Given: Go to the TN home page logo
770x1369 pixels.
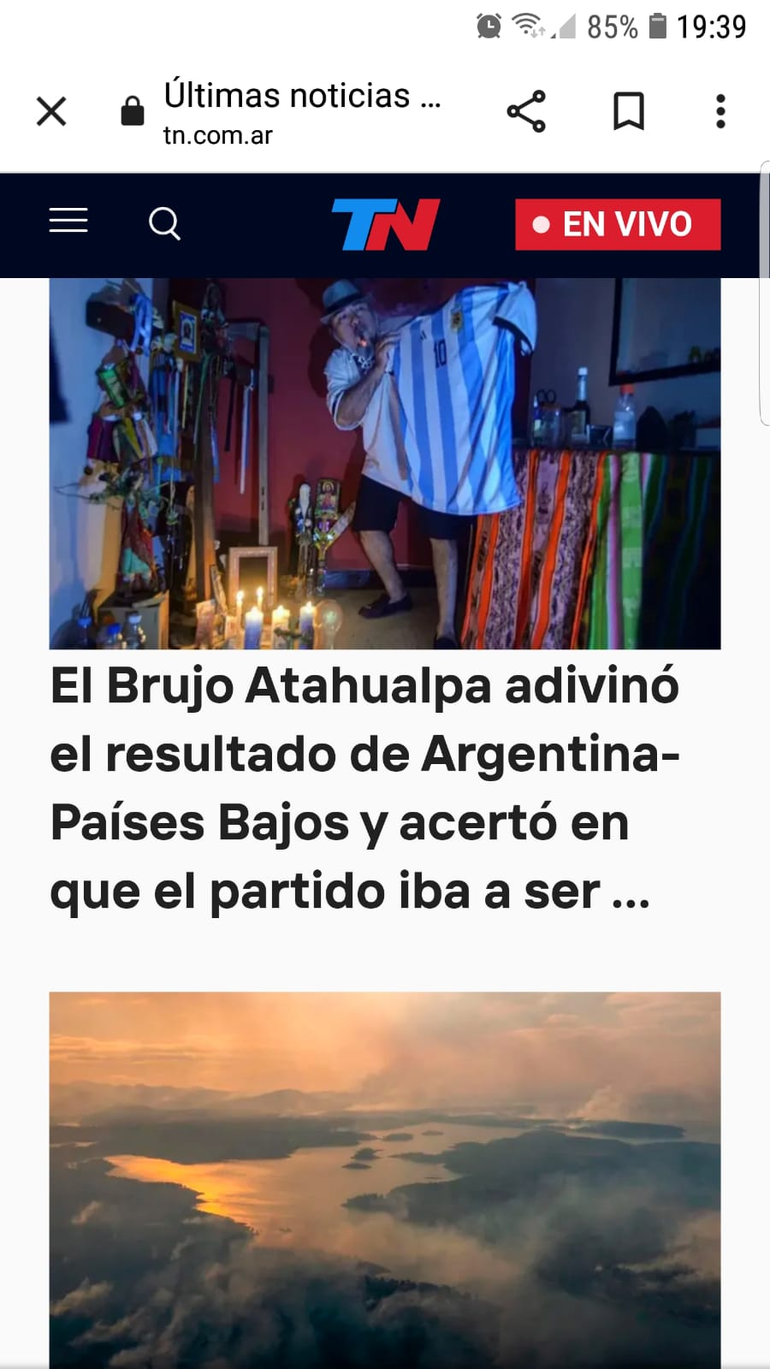Looking at the screenshot, I should [x=386, y=224].
